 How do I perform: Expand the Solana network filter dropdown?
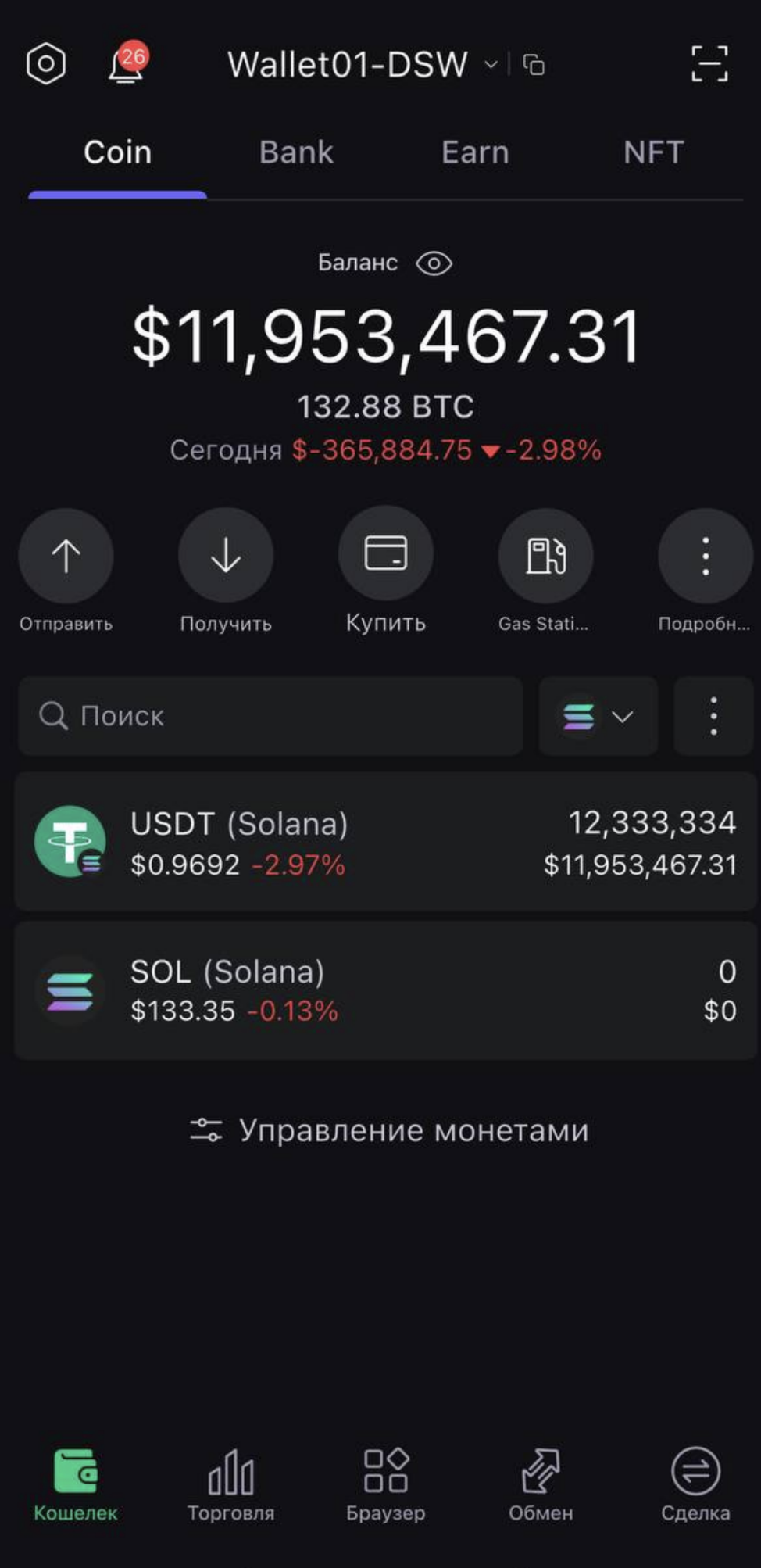click(x=598, y=716)
